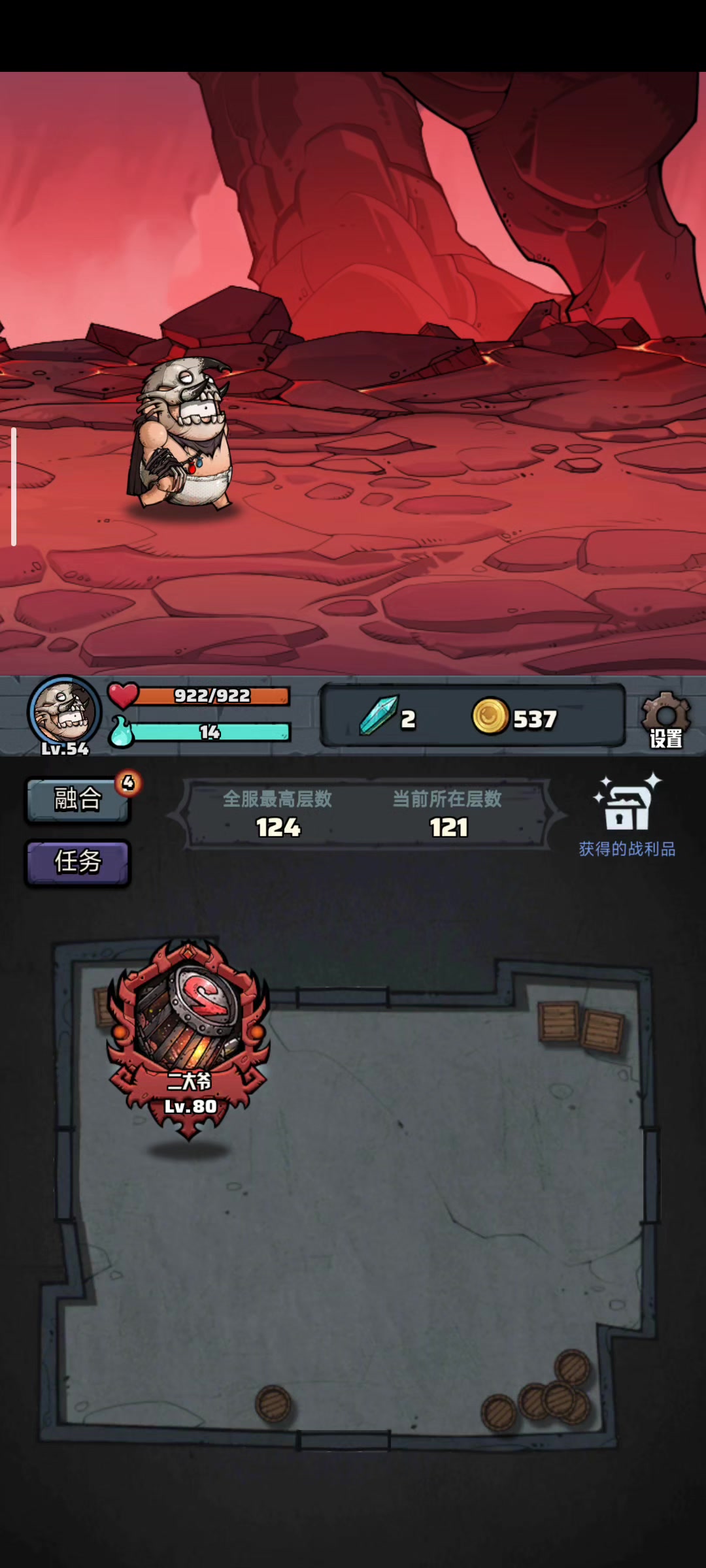Viewport: 706px width, 1568px height.
Task: Open the 任务 quests panel
Action: tap(78, 862)
